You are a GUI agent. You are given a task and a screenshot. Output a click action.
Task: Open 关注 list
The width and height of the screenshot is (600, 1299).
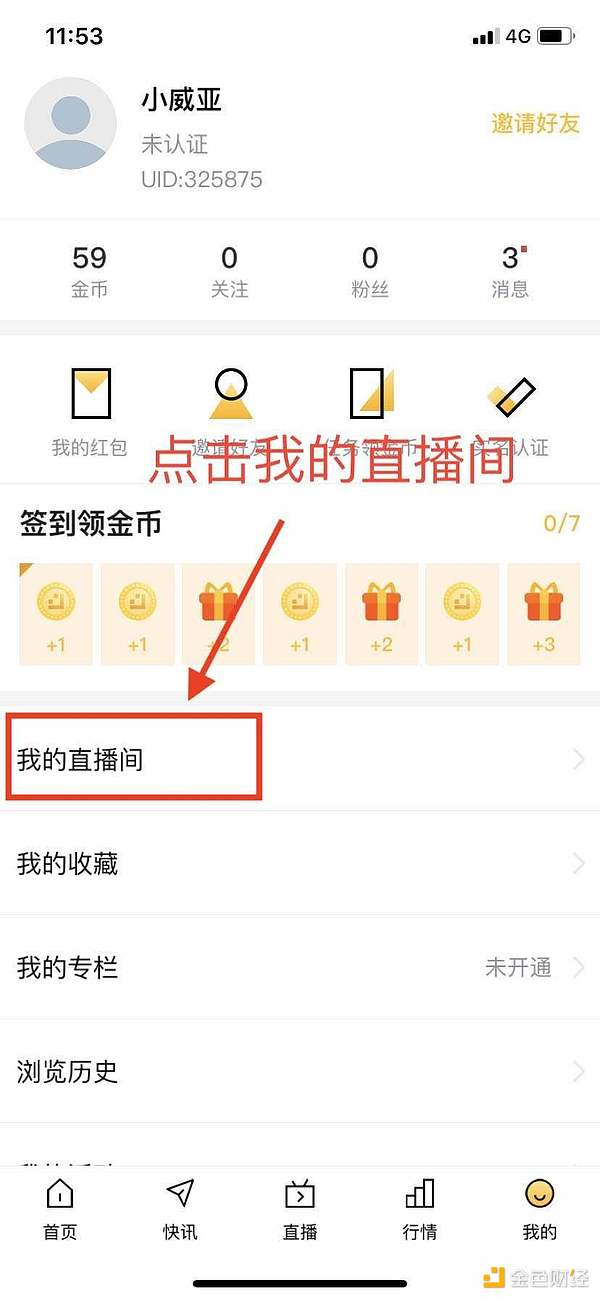229,271
